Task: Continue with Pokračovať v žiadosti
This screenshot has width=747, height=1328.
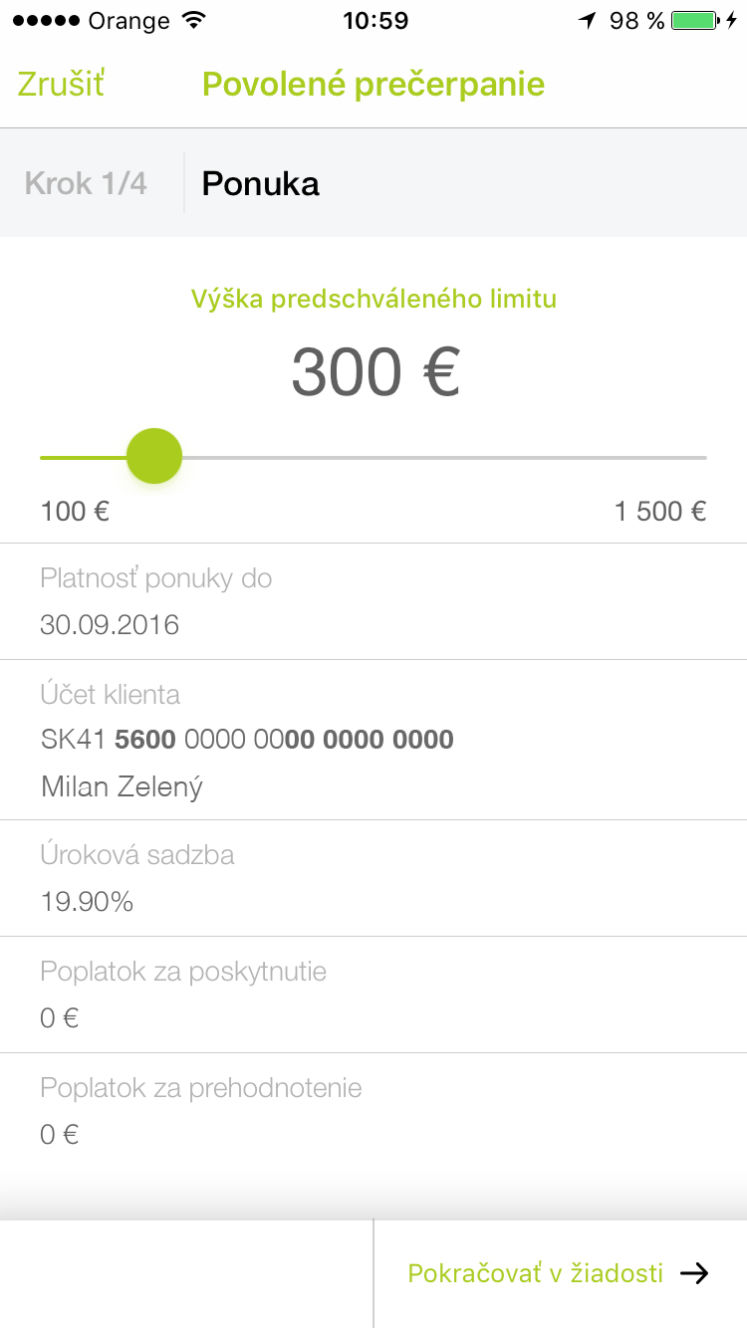Action: (x=559, y=1273)
